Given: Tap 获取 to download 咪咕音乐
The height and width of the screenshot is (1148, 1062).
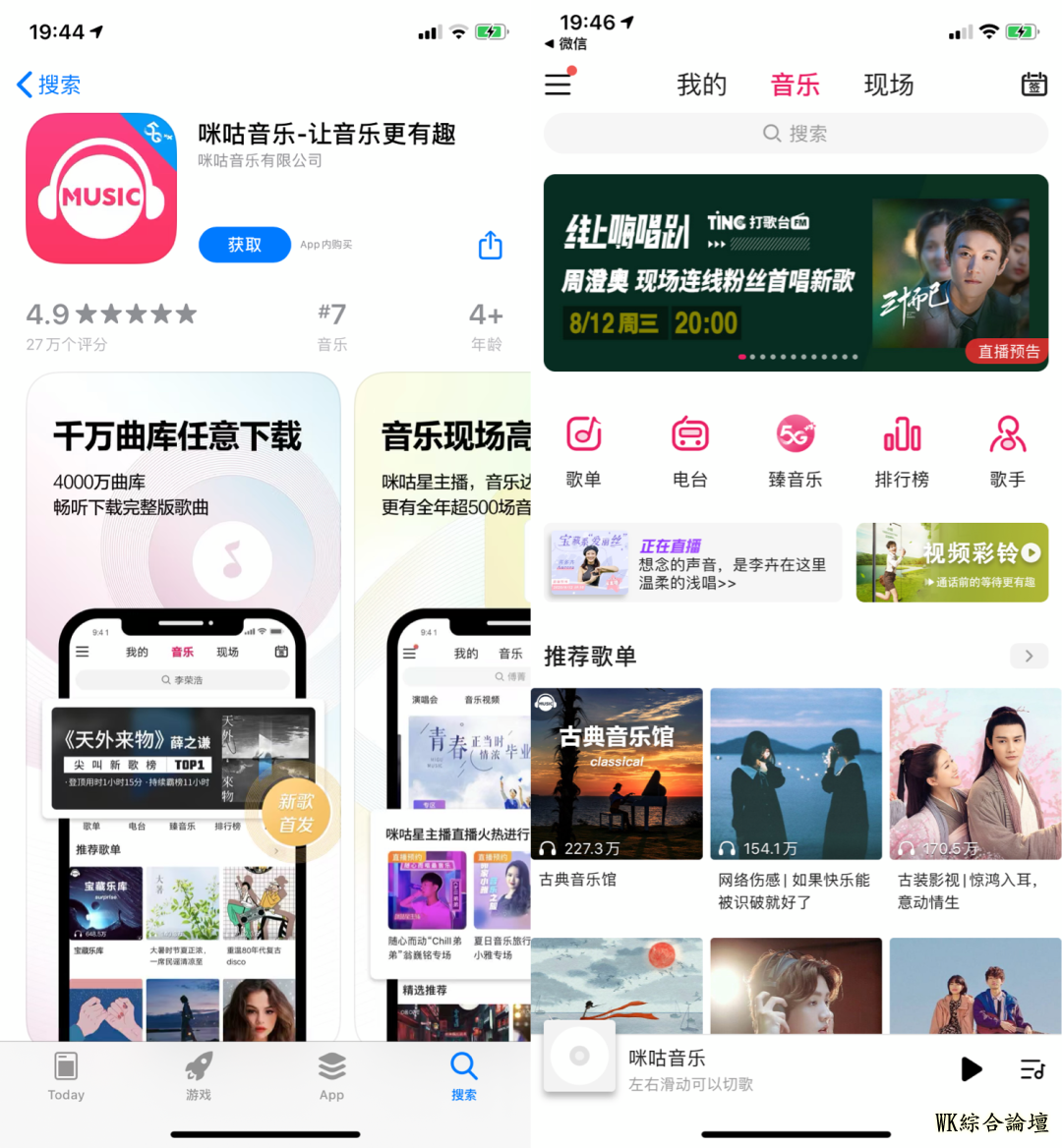Looking at the screenshot, I should [244, 245].
